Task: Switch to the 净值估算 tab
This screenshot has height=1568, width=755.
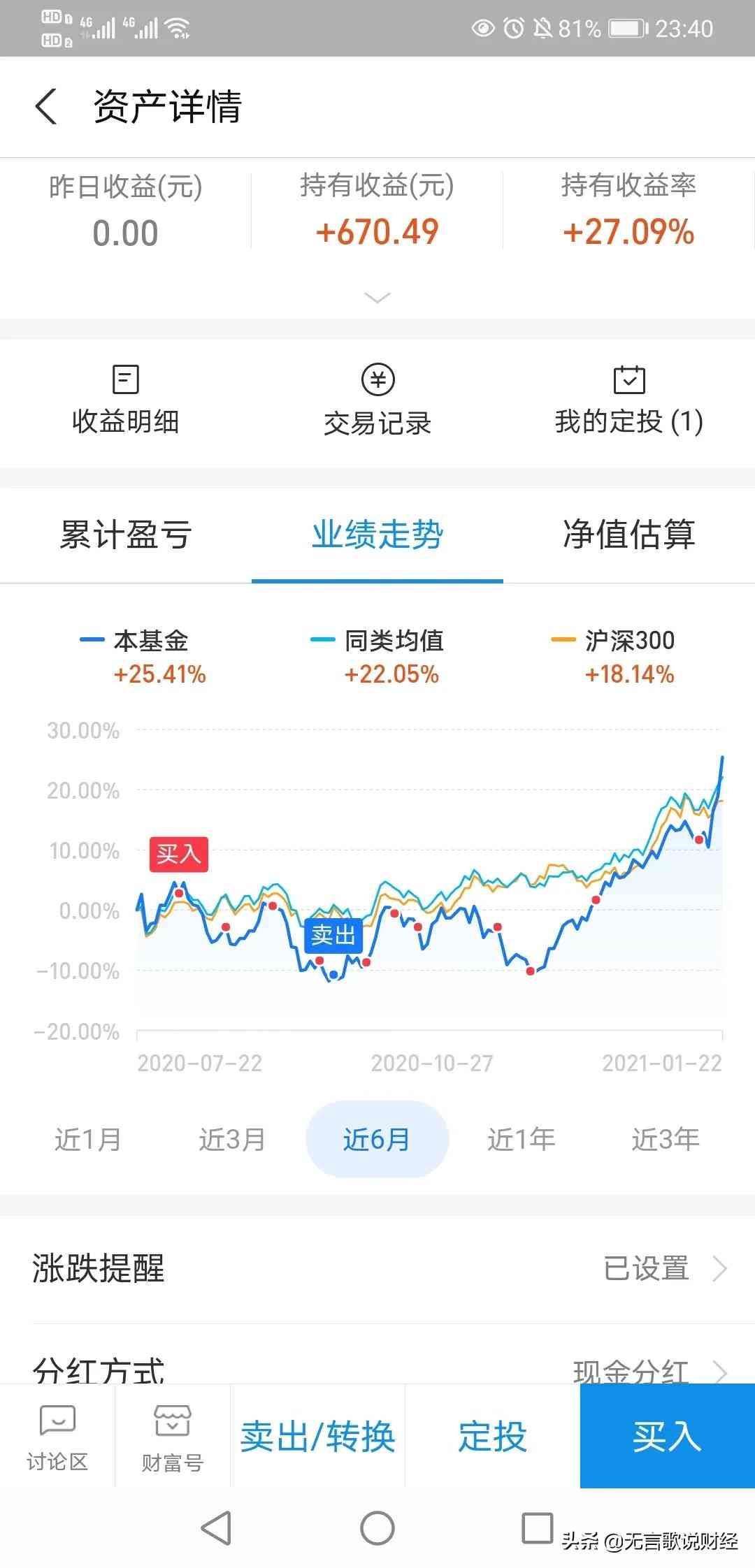Action: [x=628, y=536]
